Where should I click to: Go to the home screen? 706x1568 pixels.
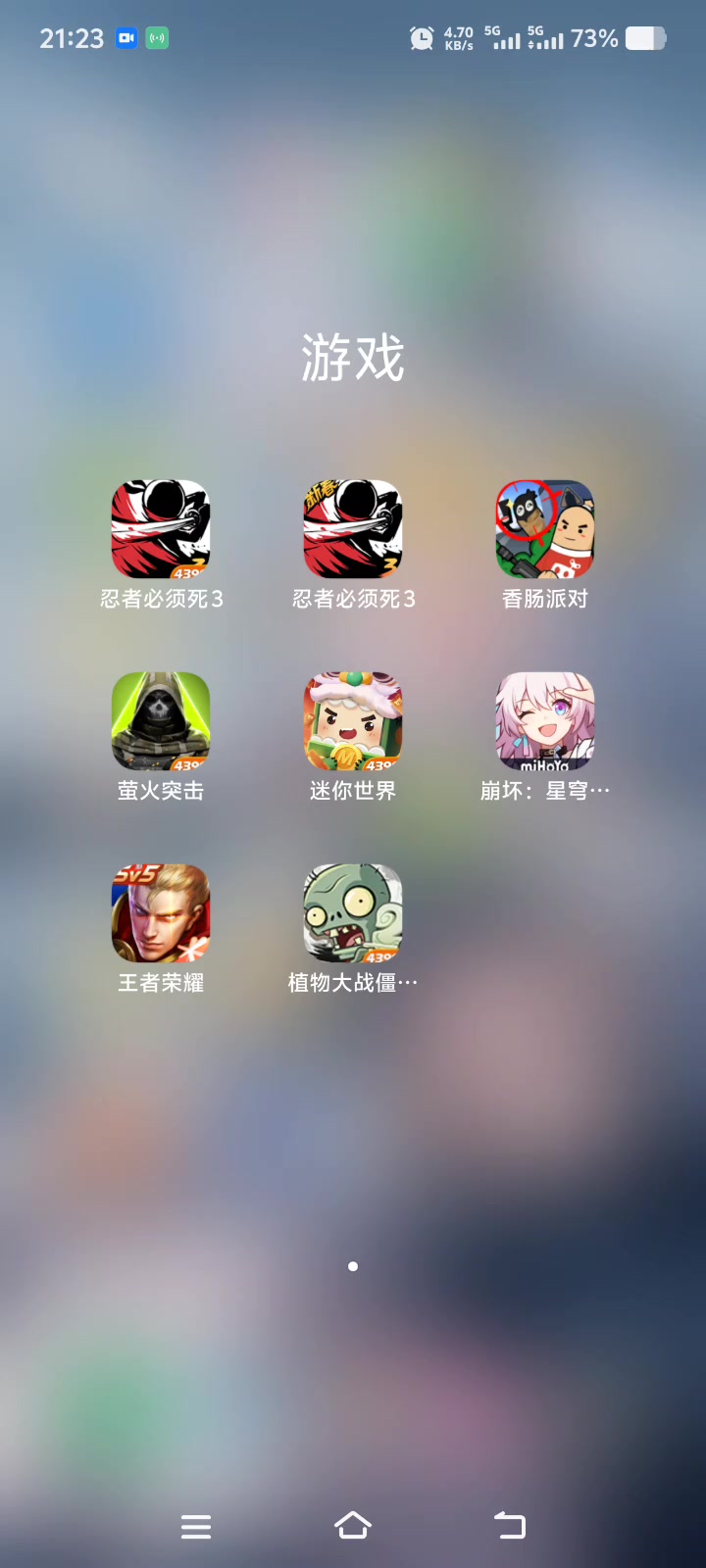[353, 1526]
